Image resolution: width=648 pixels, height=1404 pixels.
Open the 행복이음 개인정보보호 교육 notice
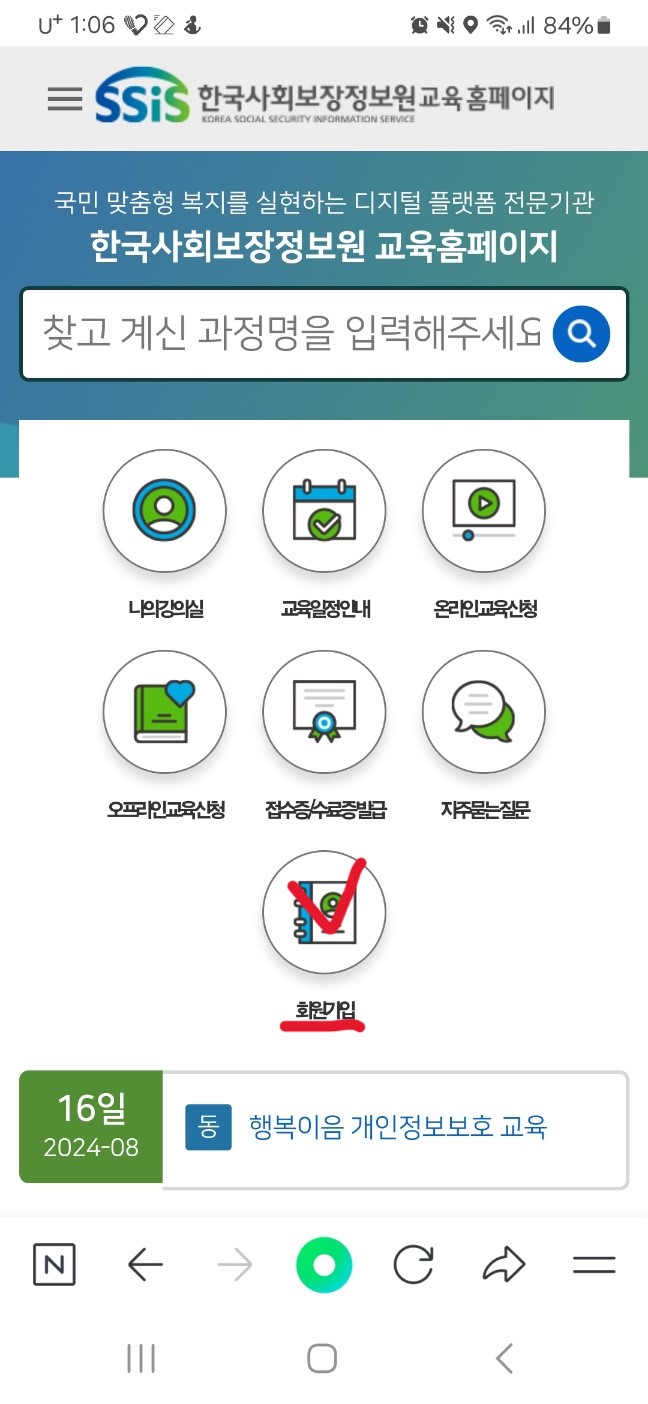point(397,1127)
